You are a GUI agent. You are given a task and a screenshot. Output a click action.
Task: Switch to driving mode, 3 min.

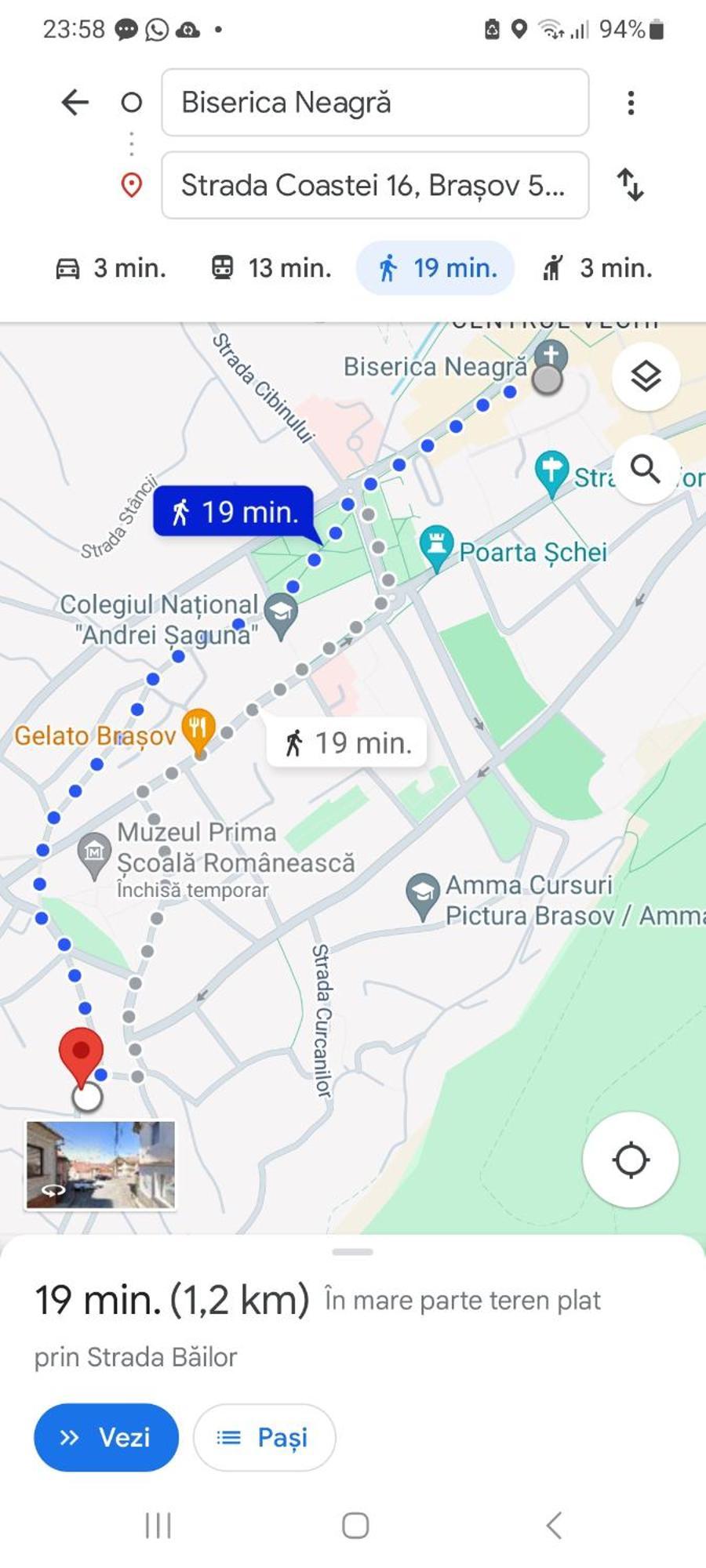(x=111, y=268)
